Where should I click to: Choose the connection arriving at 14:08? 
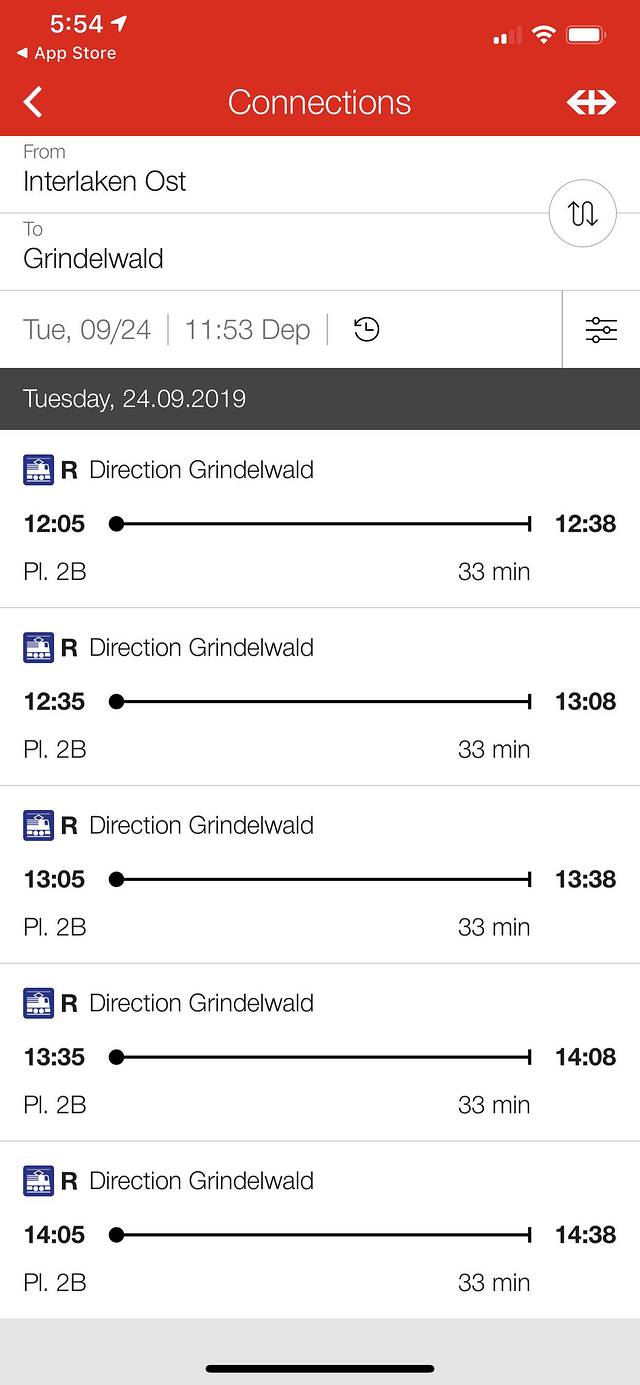(320, 1054)
